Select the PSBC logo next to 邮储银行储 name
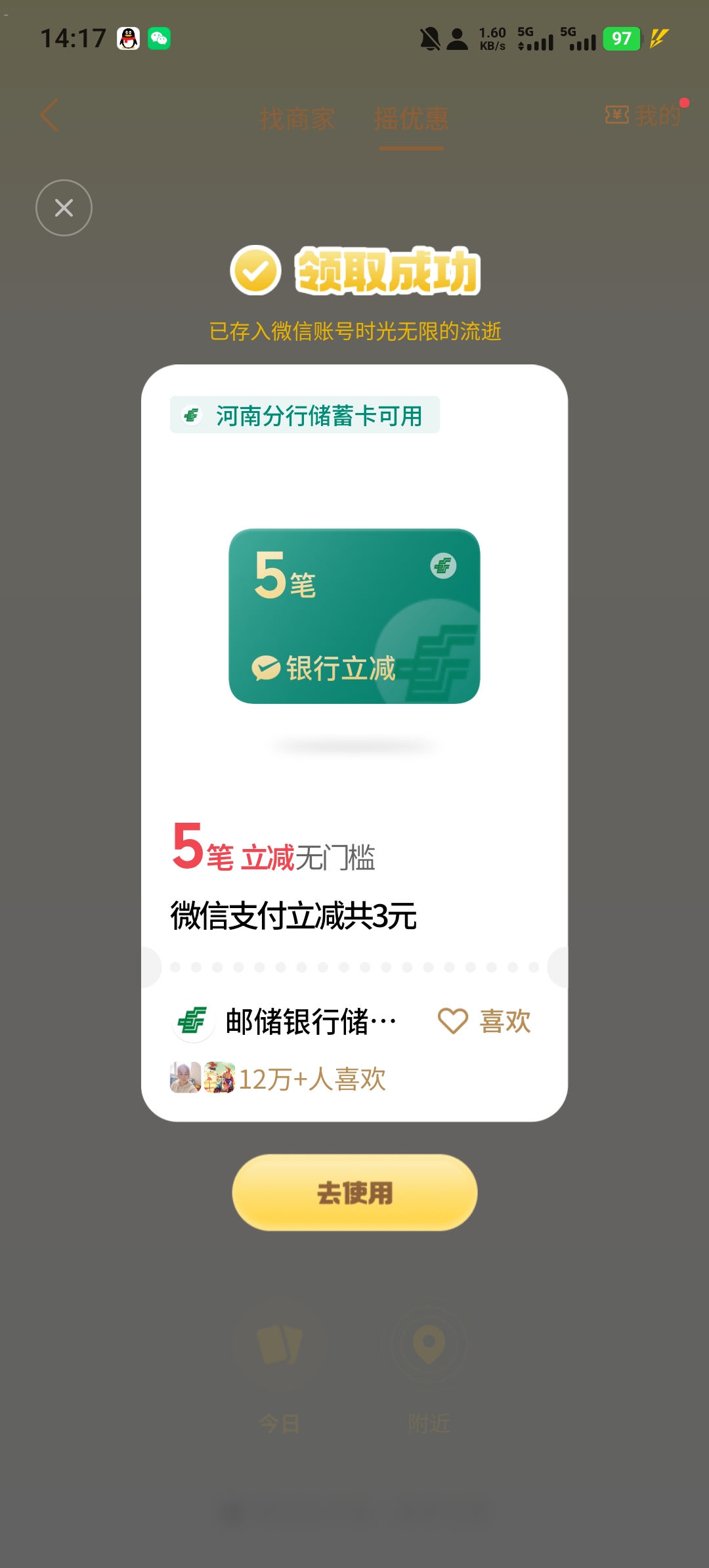Viewport: 709px width, 1568px height. (x=191, y=1022)
